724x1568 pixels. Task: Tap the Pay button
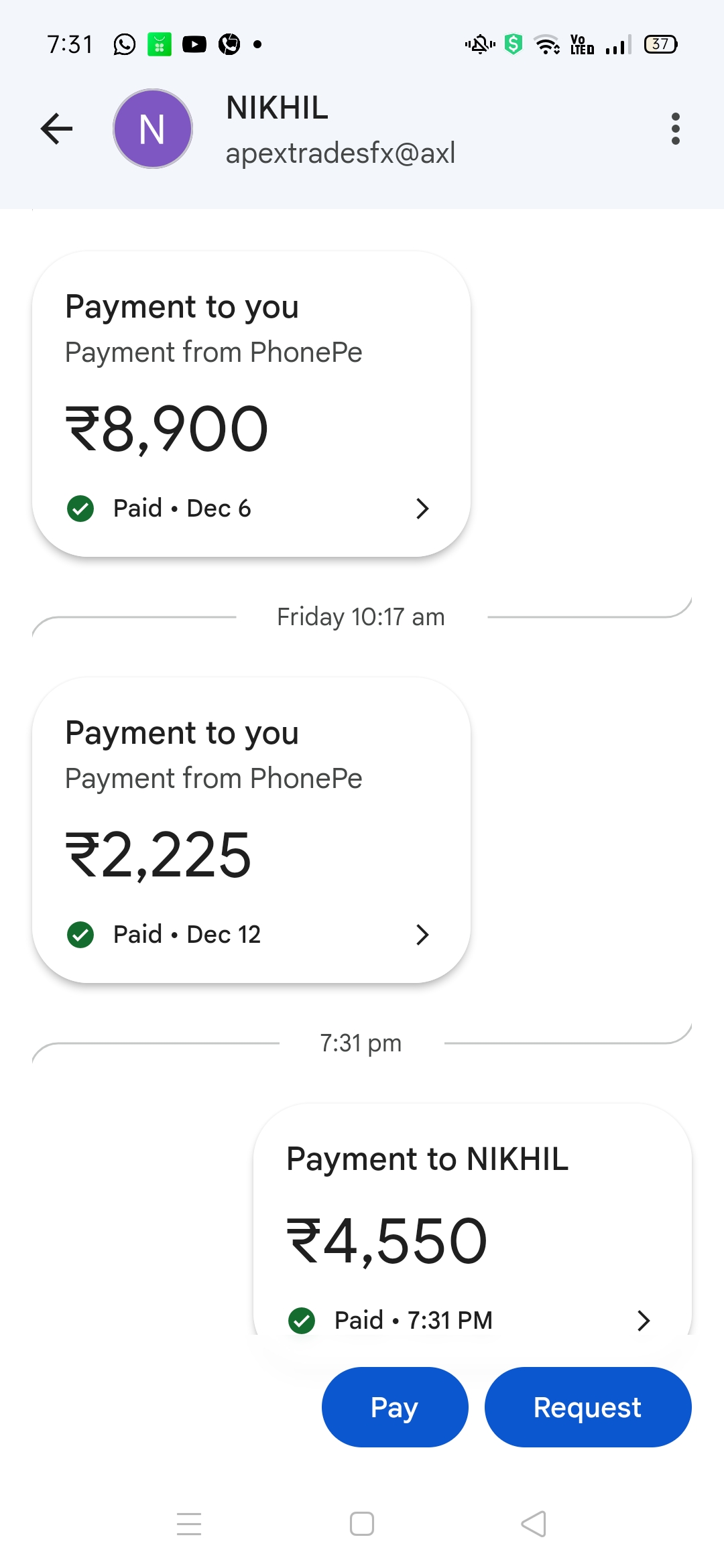click(x=394, y=1407)
